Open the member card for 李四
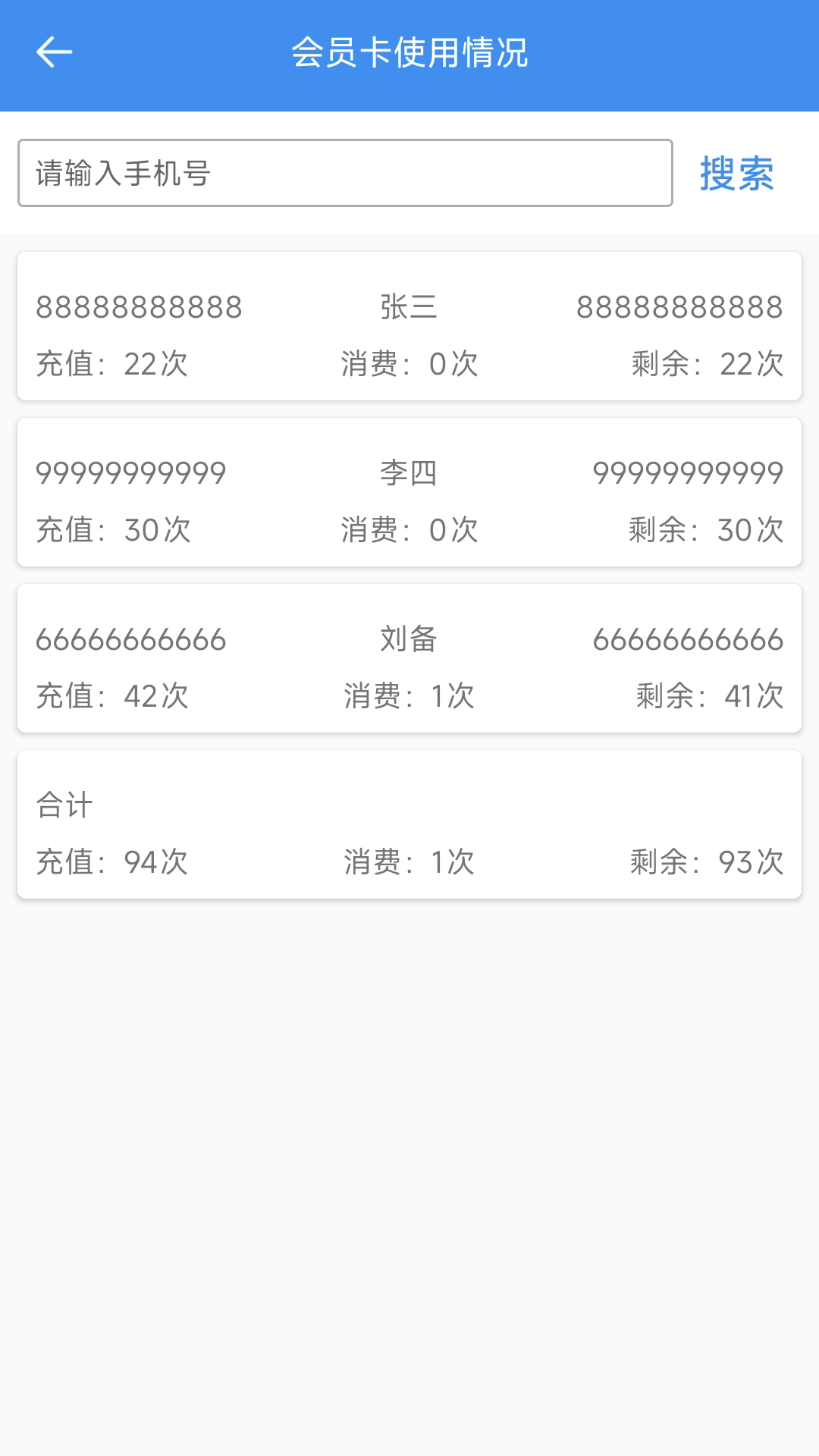 (409, 492)
